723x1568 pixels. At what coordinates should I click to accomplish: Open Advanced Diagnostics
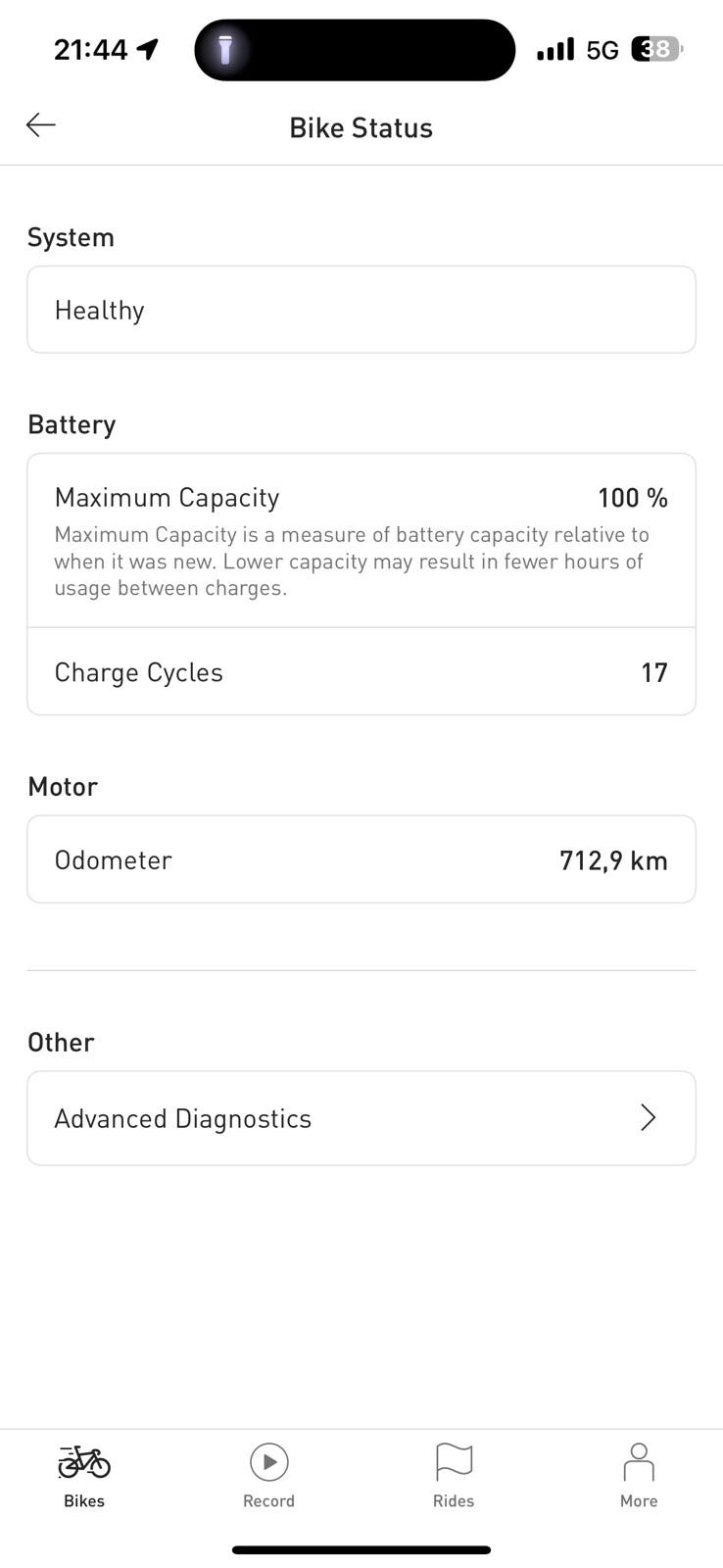point(361,1118)
